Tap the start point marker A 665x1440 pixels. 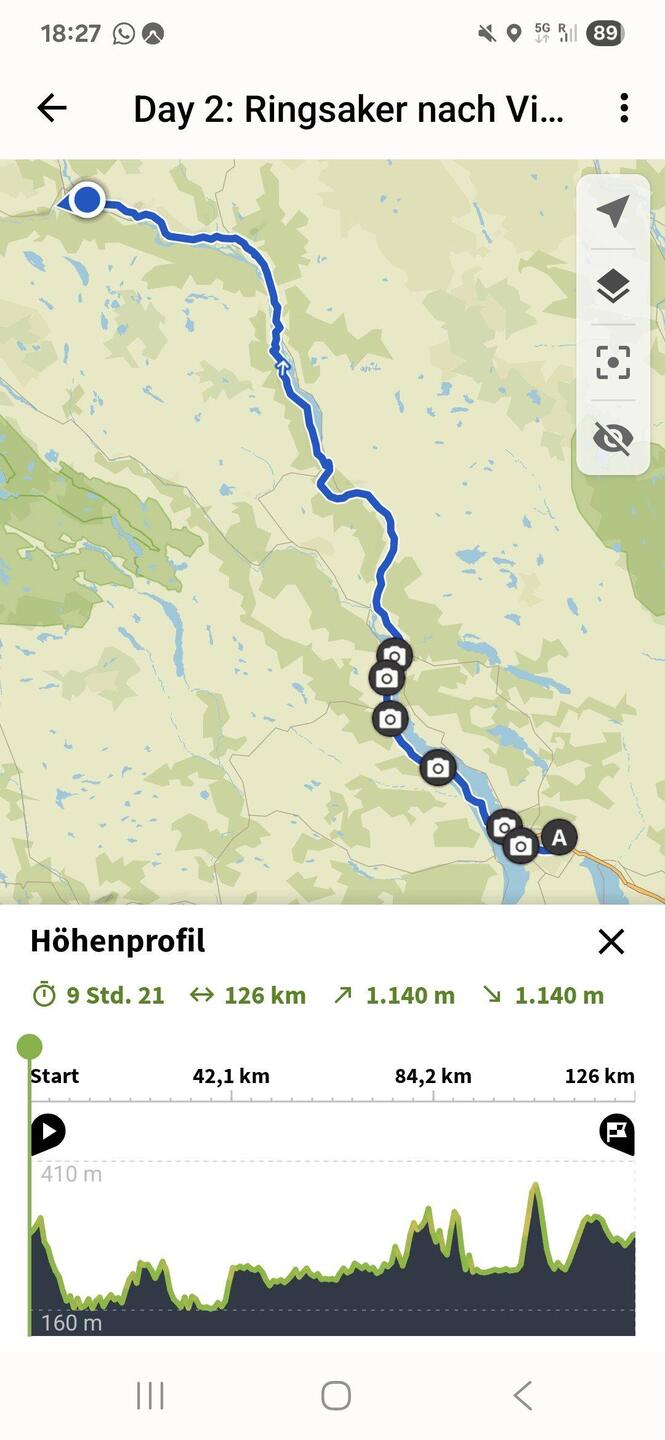558,837
